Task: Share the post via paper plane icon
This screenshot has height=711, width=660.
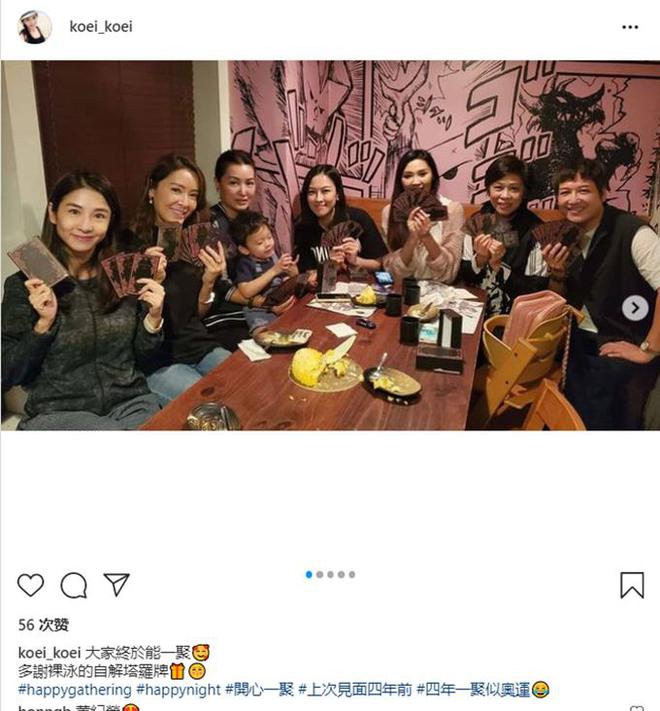Action: [116, 585]
